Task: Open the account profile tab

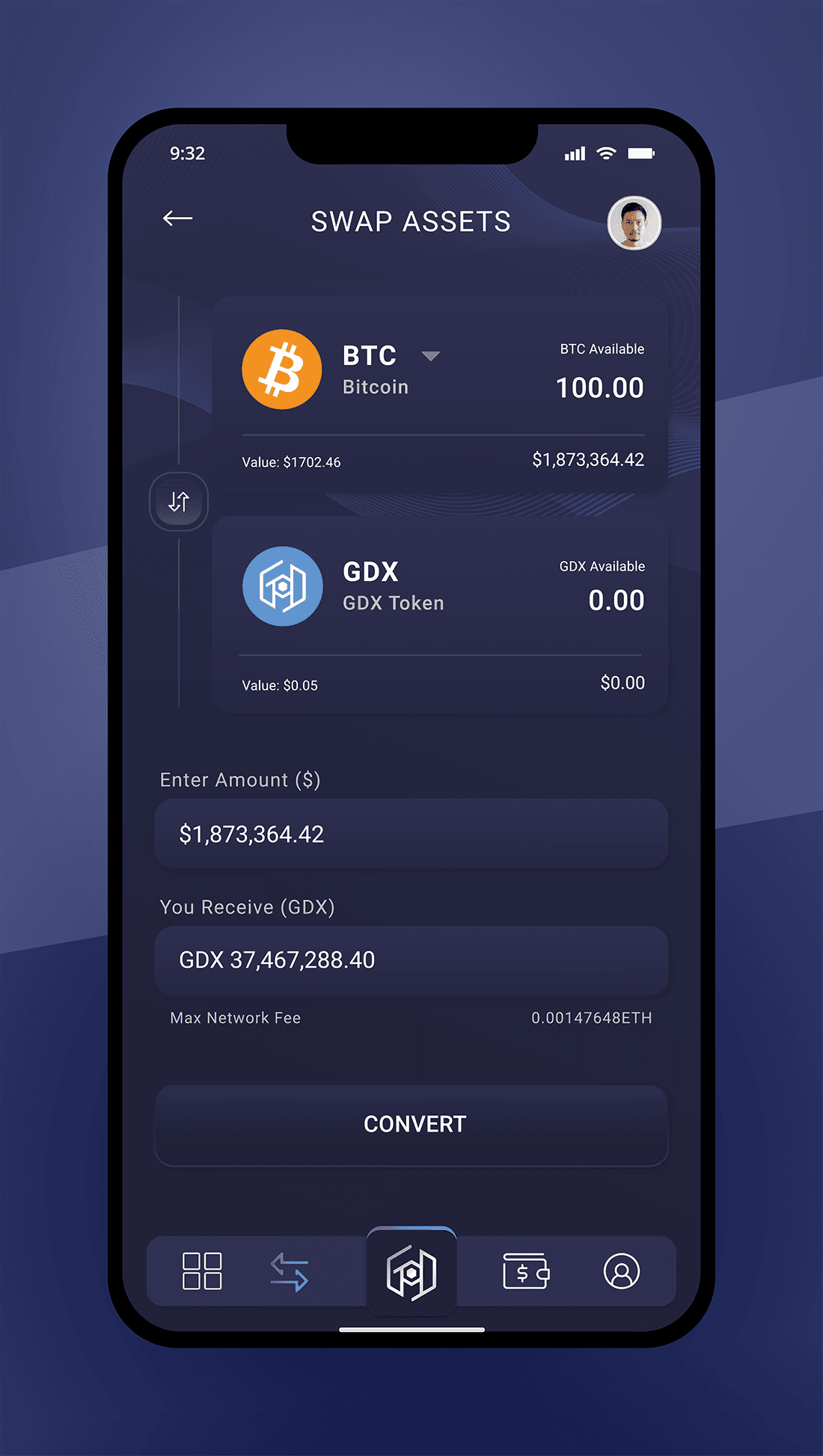Action: tap(622, 1271)
